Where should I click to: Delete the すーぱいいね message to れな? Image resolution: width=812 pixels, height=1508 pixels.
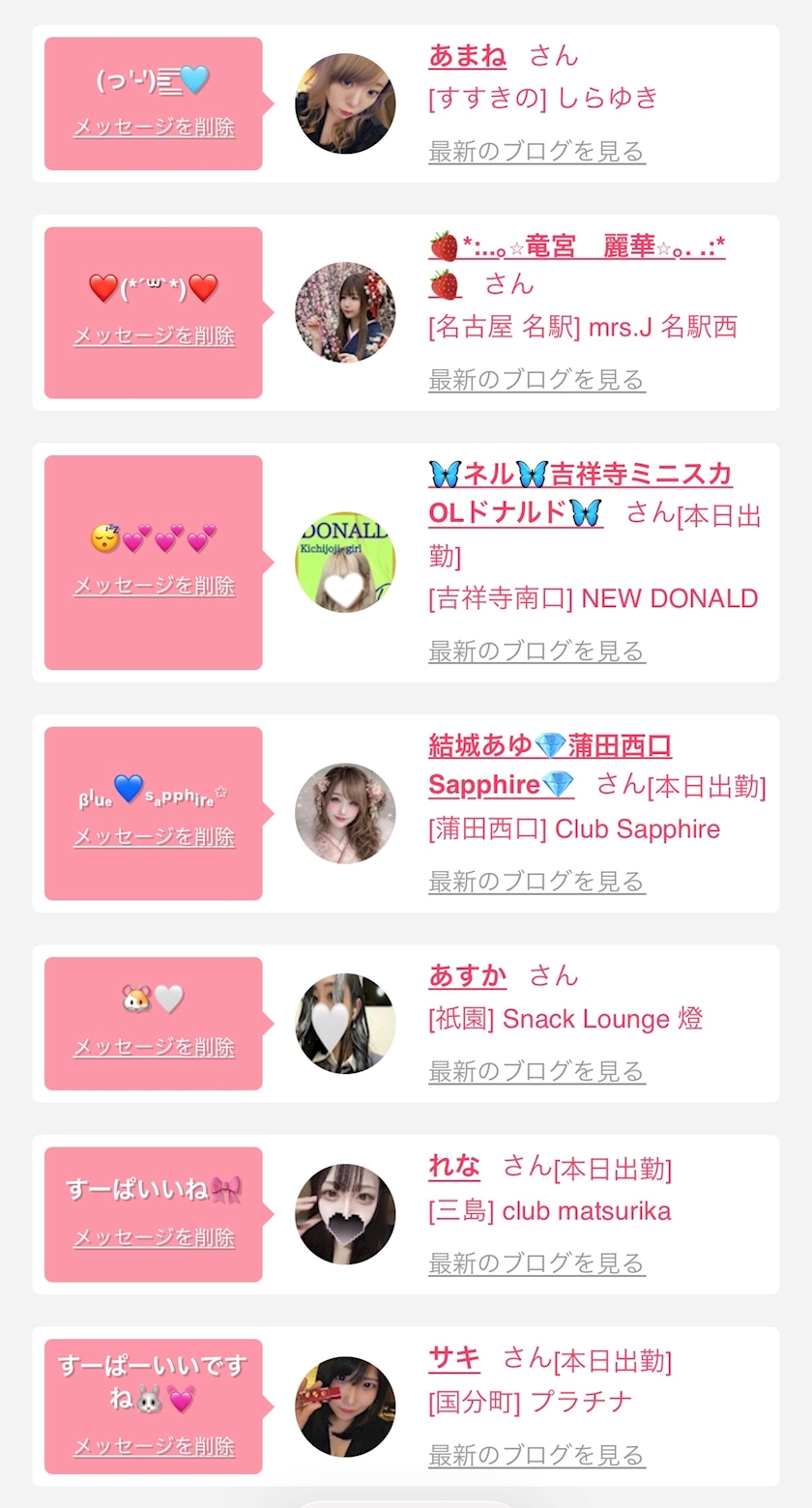click(154, 1237)
